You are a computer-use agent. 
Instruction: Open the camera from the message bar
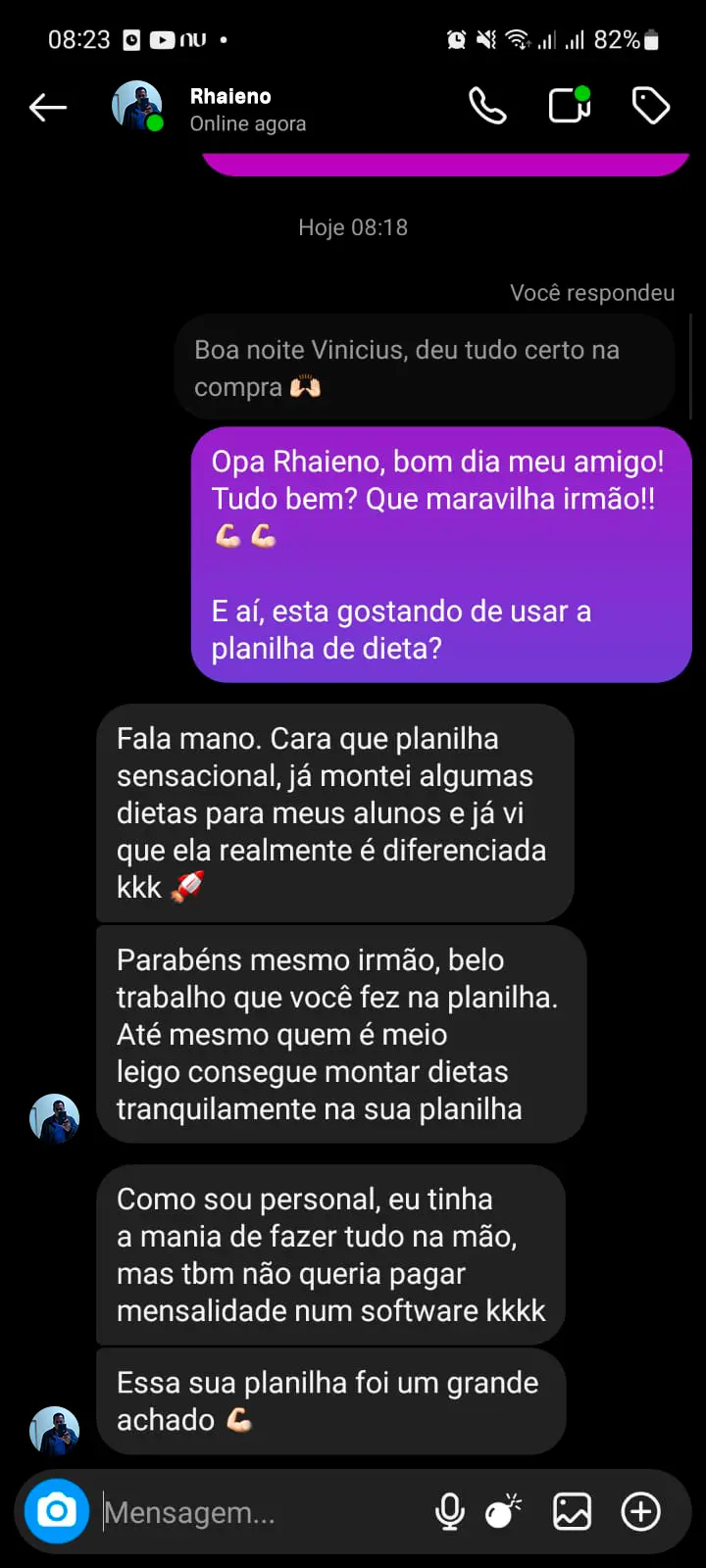click(x=57, y=1511)
